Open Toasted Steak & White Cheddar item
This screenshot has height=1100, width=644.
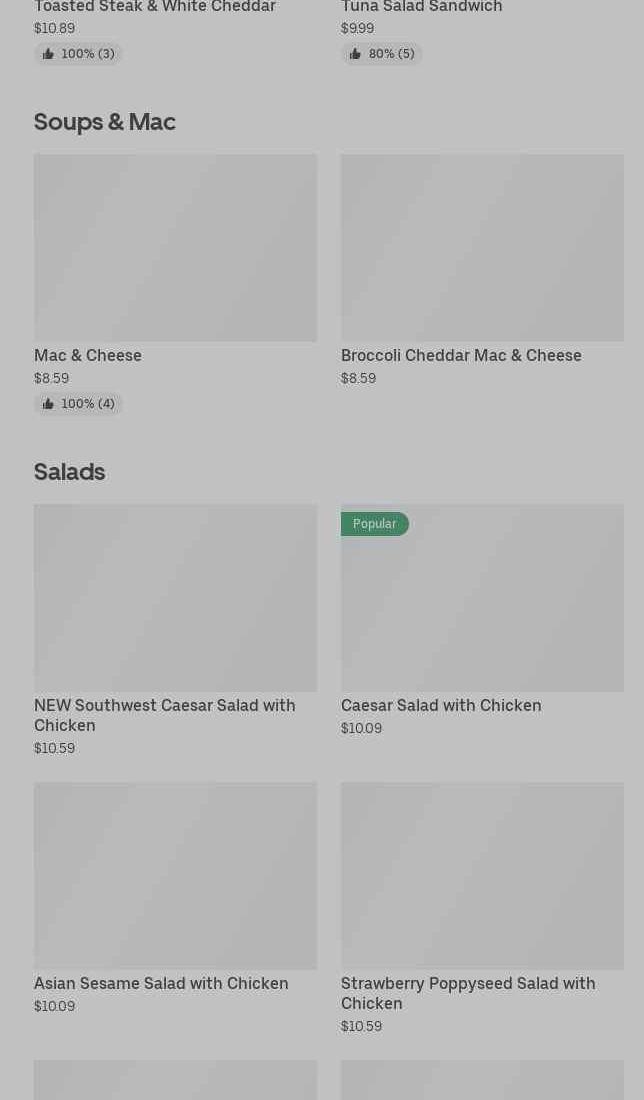pyautogui.click(x=155, y=8)
